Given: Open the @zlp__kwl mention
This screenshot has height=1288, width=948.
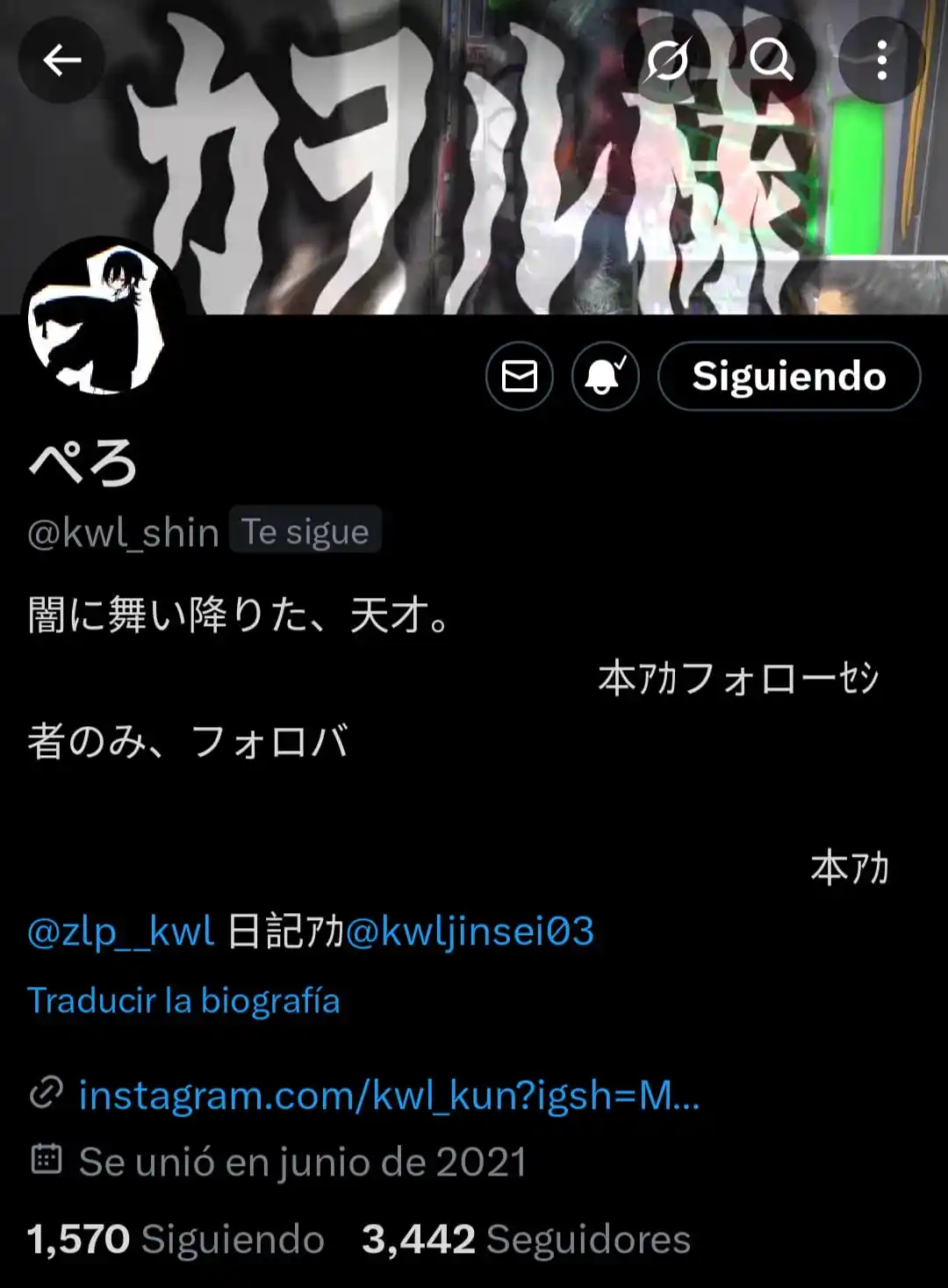Looking at the screenshot, I should click(121, 932).
